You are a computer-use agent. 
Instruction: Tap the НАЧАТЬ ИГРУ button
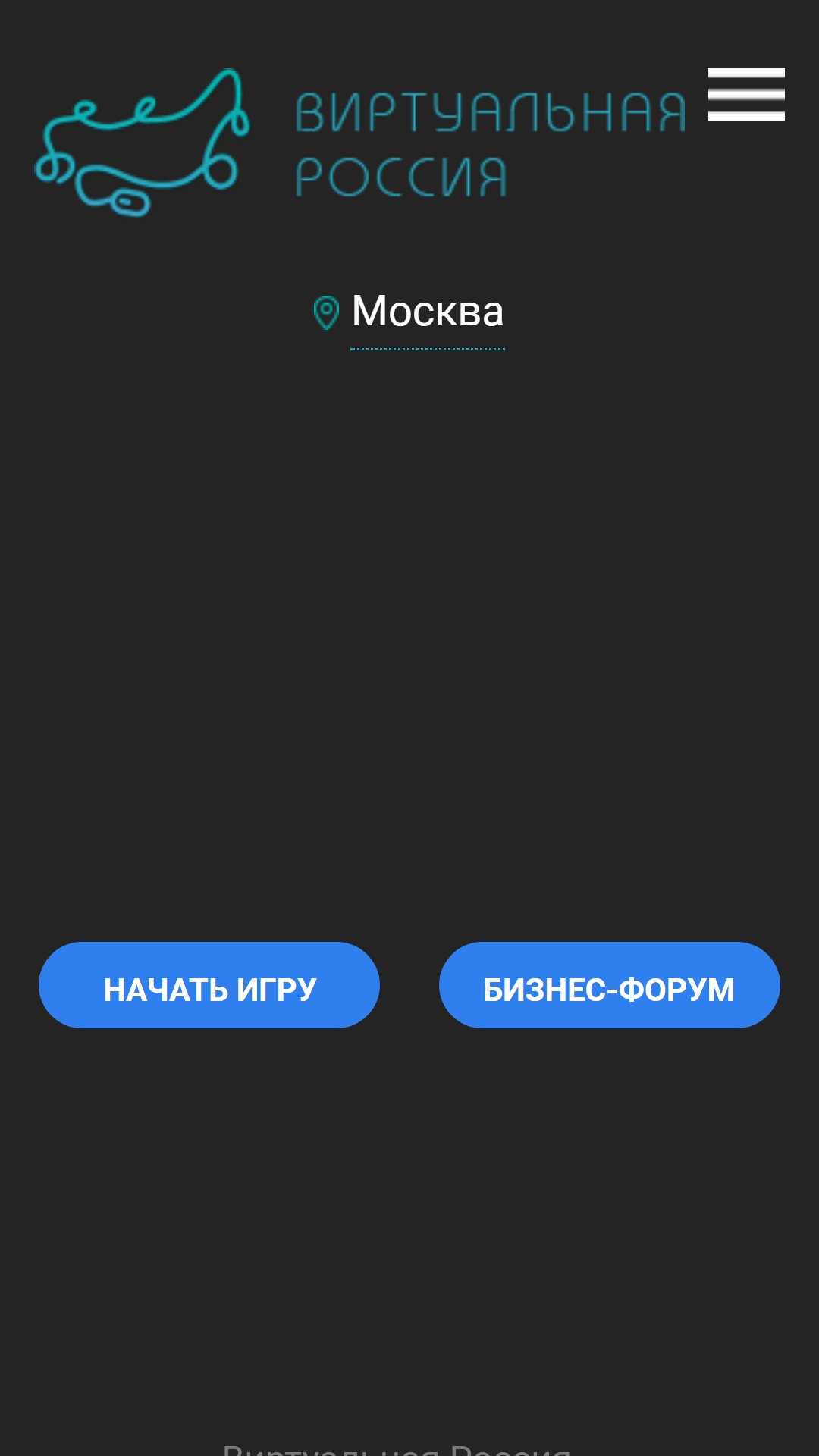[x=209, y=985]
